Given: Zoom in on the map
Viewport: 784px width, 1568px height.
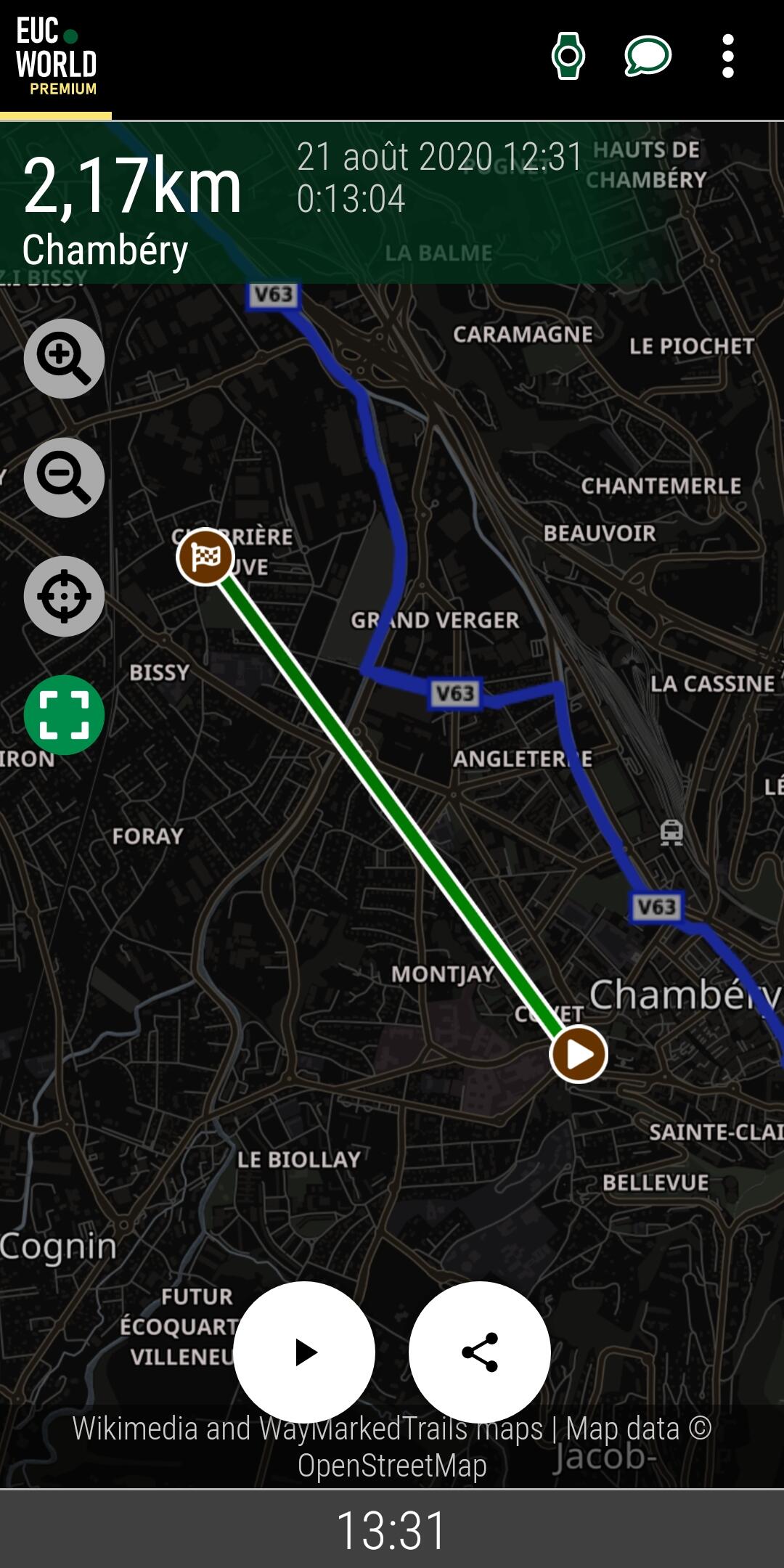Looking at the screenshot, I should (x=64, y=359).
